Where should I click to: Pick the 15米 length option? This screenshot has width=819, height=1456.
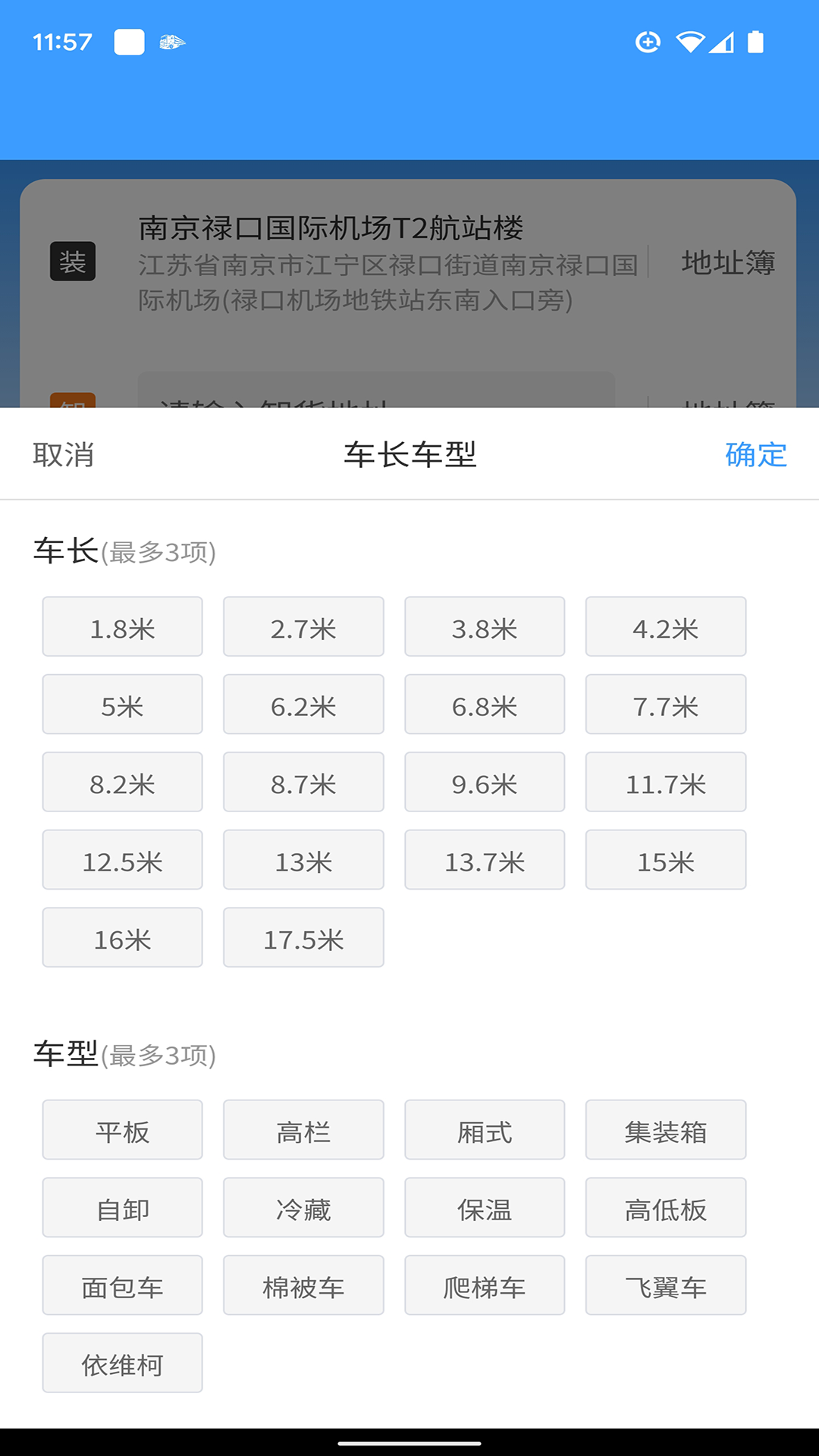pyautogui.click(x=665, y=861)
